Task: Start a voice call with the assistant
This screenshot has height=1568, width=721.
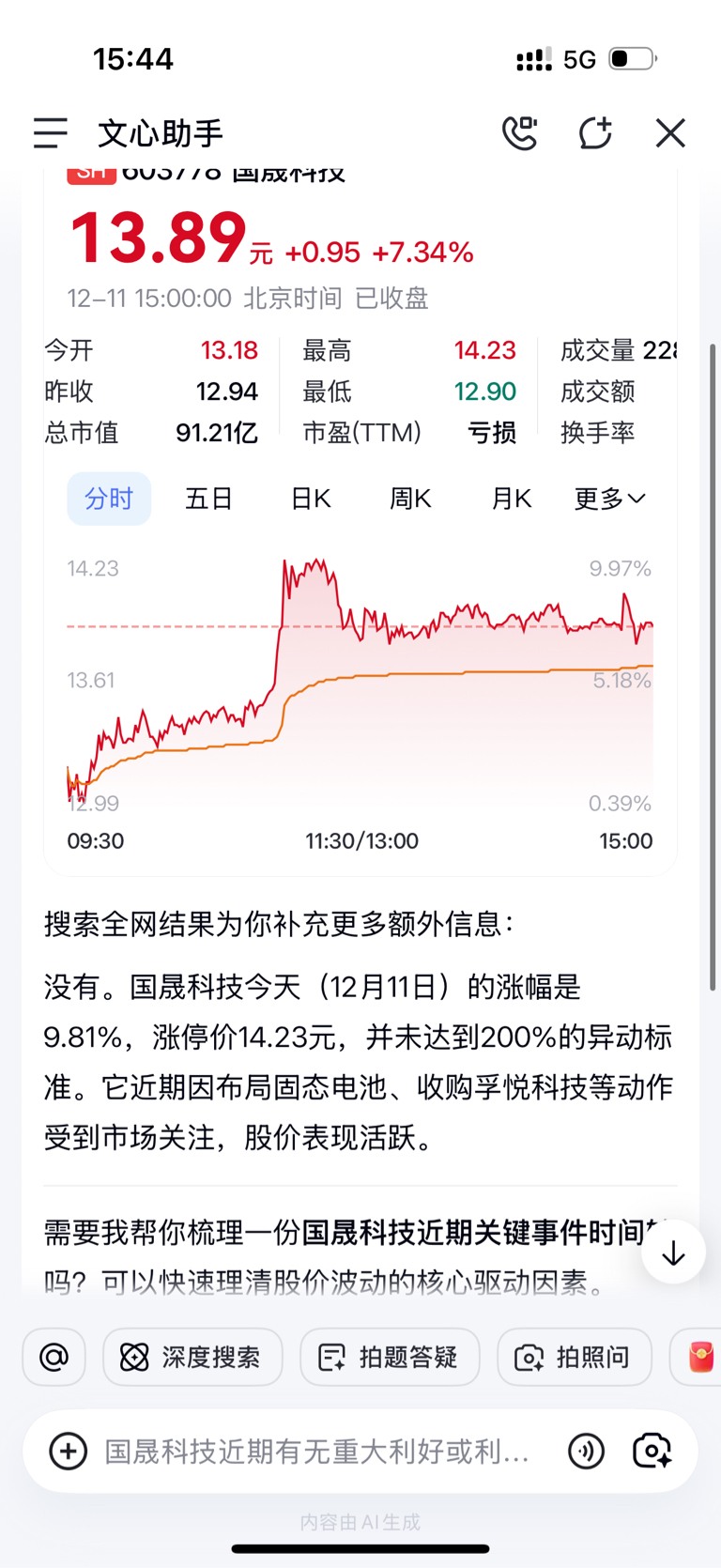Action: coord(520,133)
